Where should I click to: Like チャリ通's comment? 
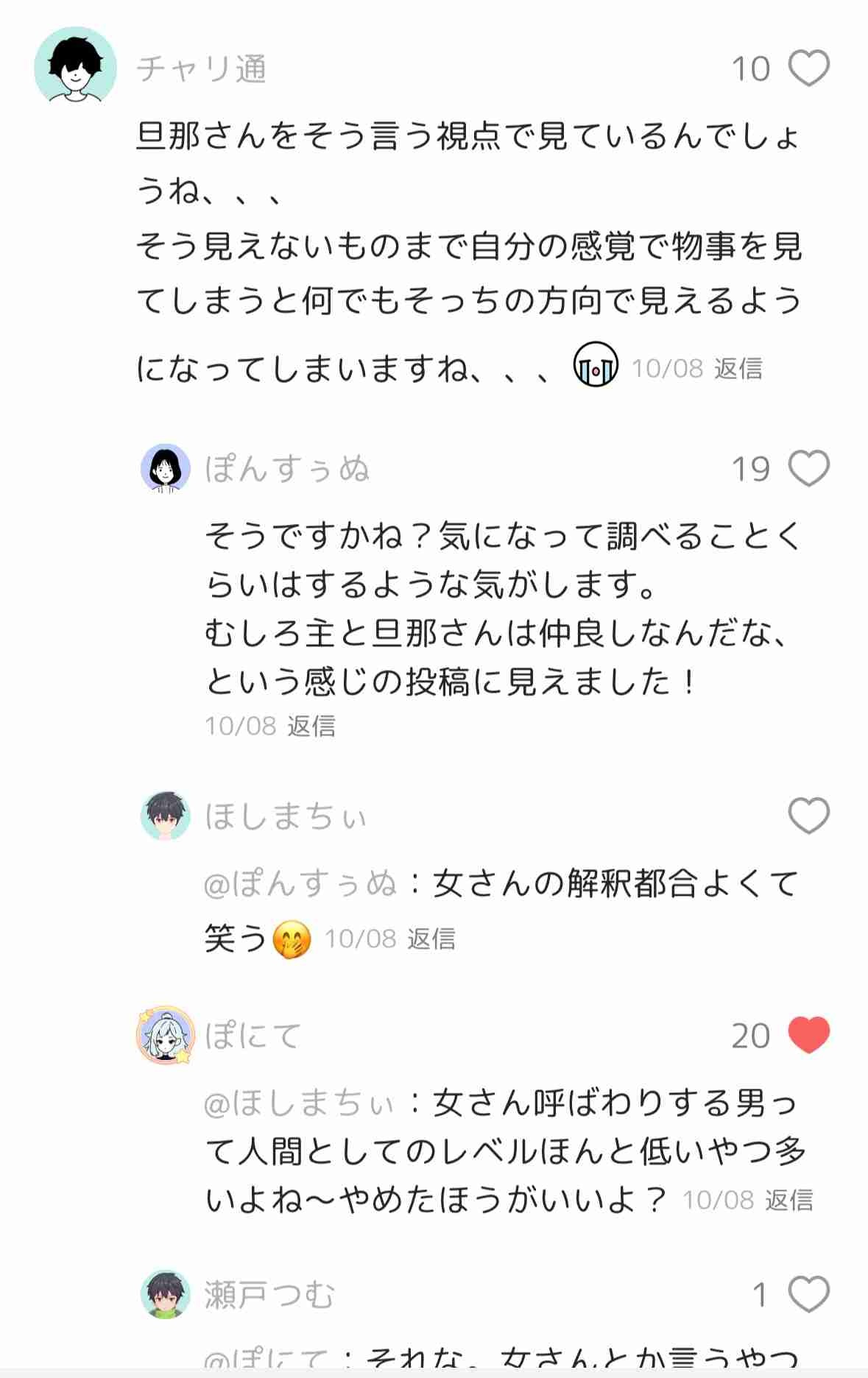(x=808, y=68)
